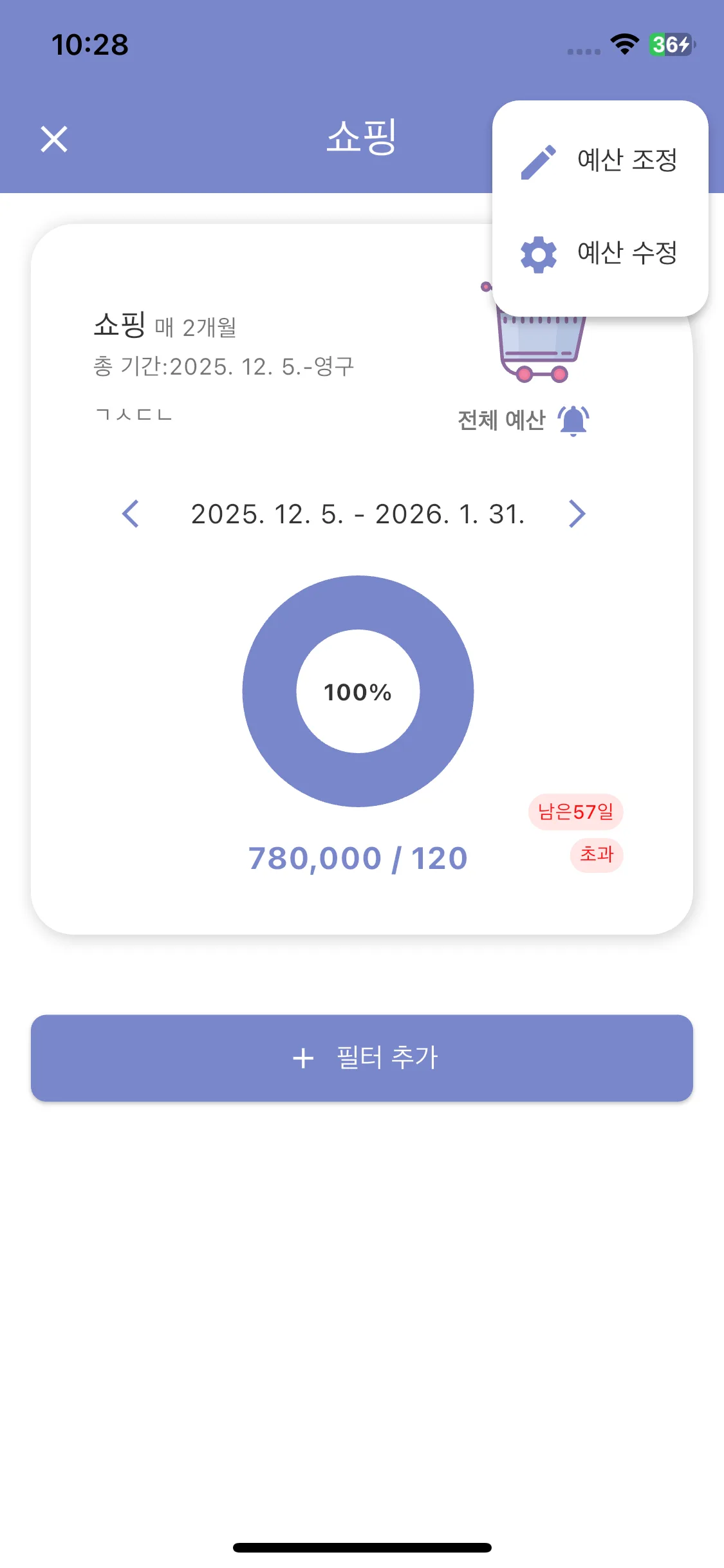
Task: Go to the previous budget period
Action: pyautogui.click(x=131, y=514)
